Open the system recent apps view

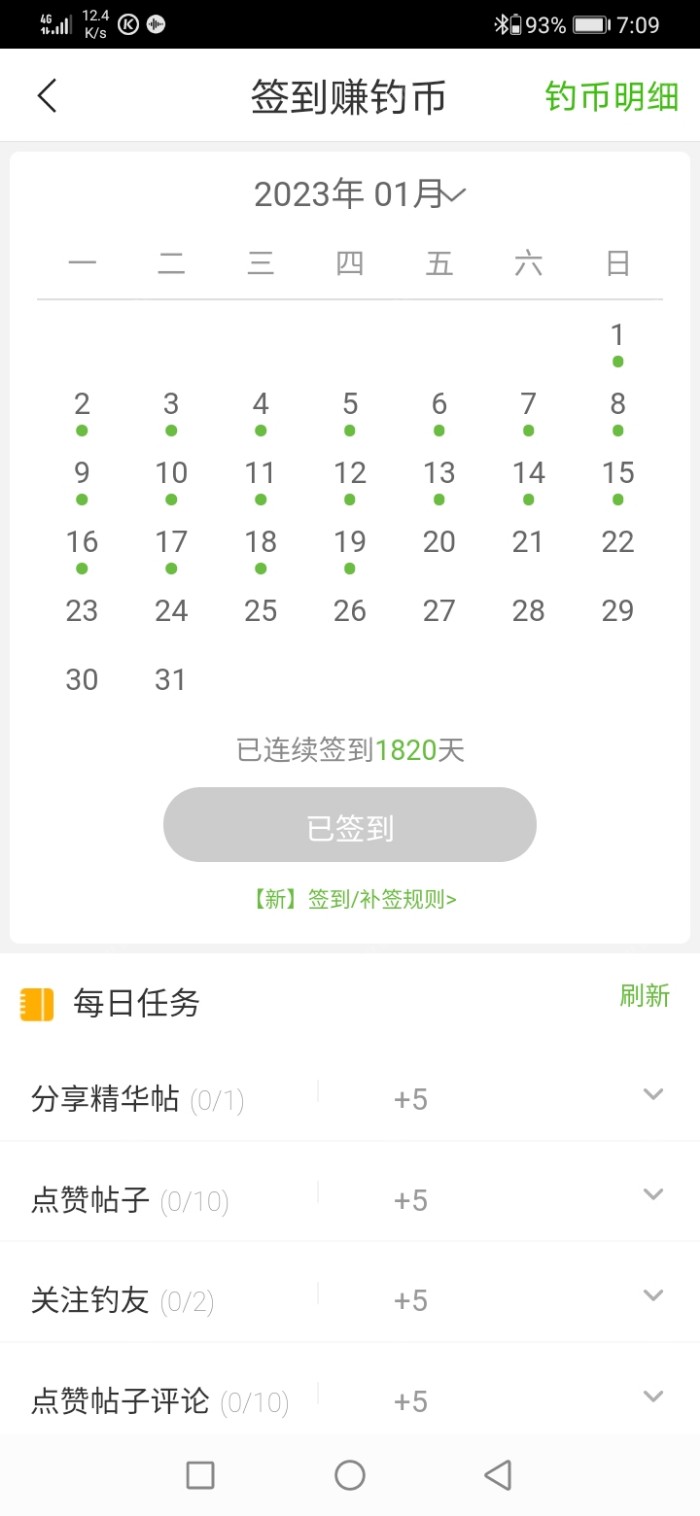point(201,1474)
